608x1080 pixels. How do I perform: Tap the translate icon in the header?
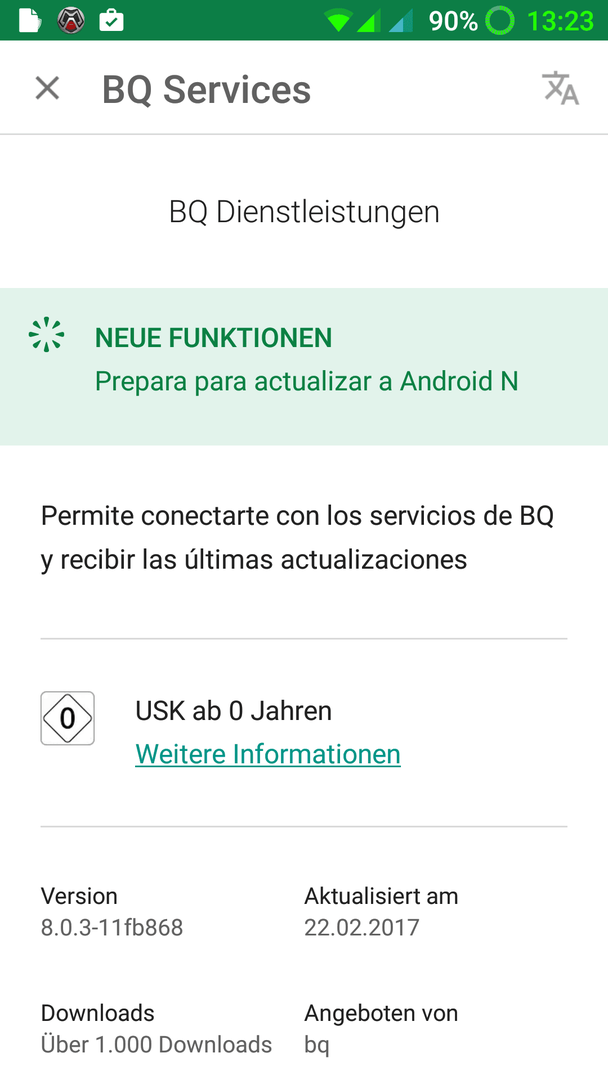pos(560,88)
